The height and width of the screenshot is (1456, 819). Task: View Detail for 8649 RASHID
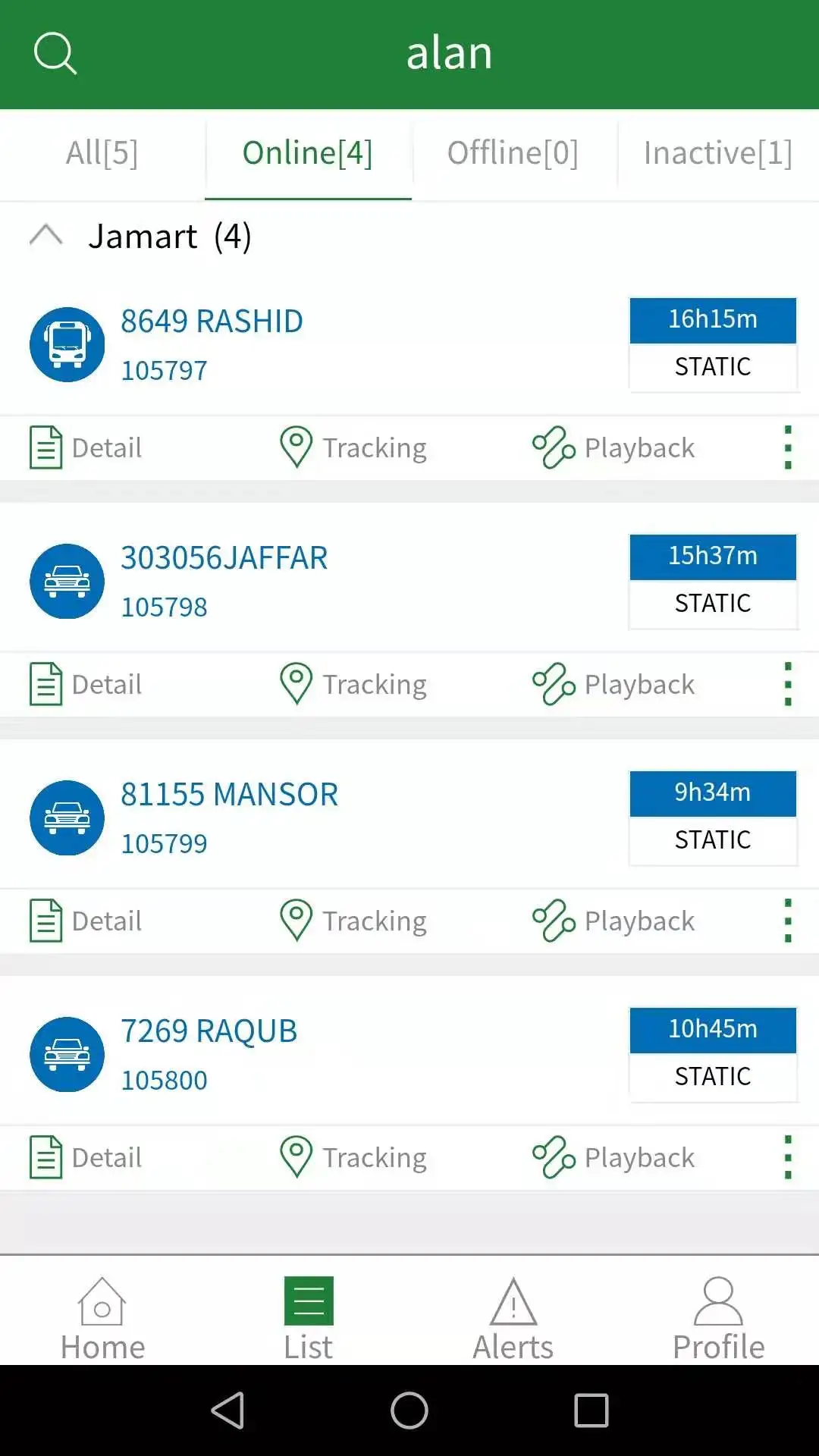(x=86, y=447)
